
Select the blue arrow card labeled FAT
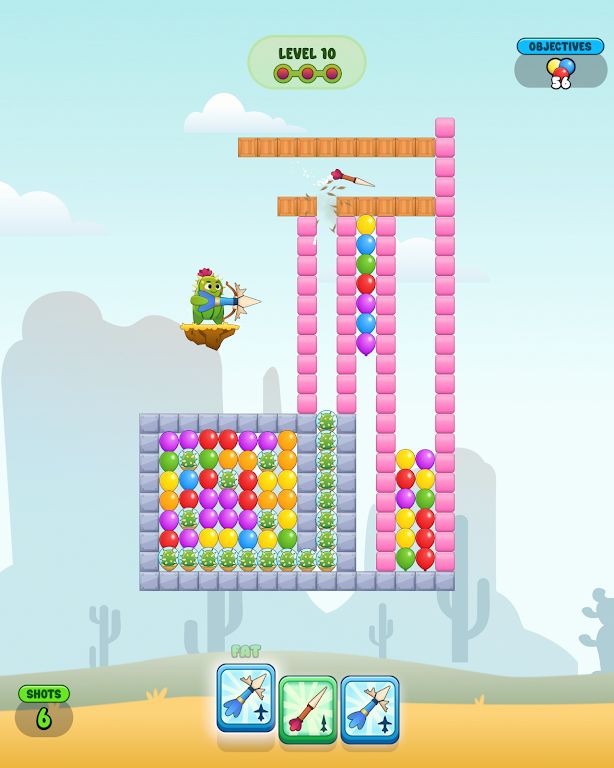(x=246, y=698)
